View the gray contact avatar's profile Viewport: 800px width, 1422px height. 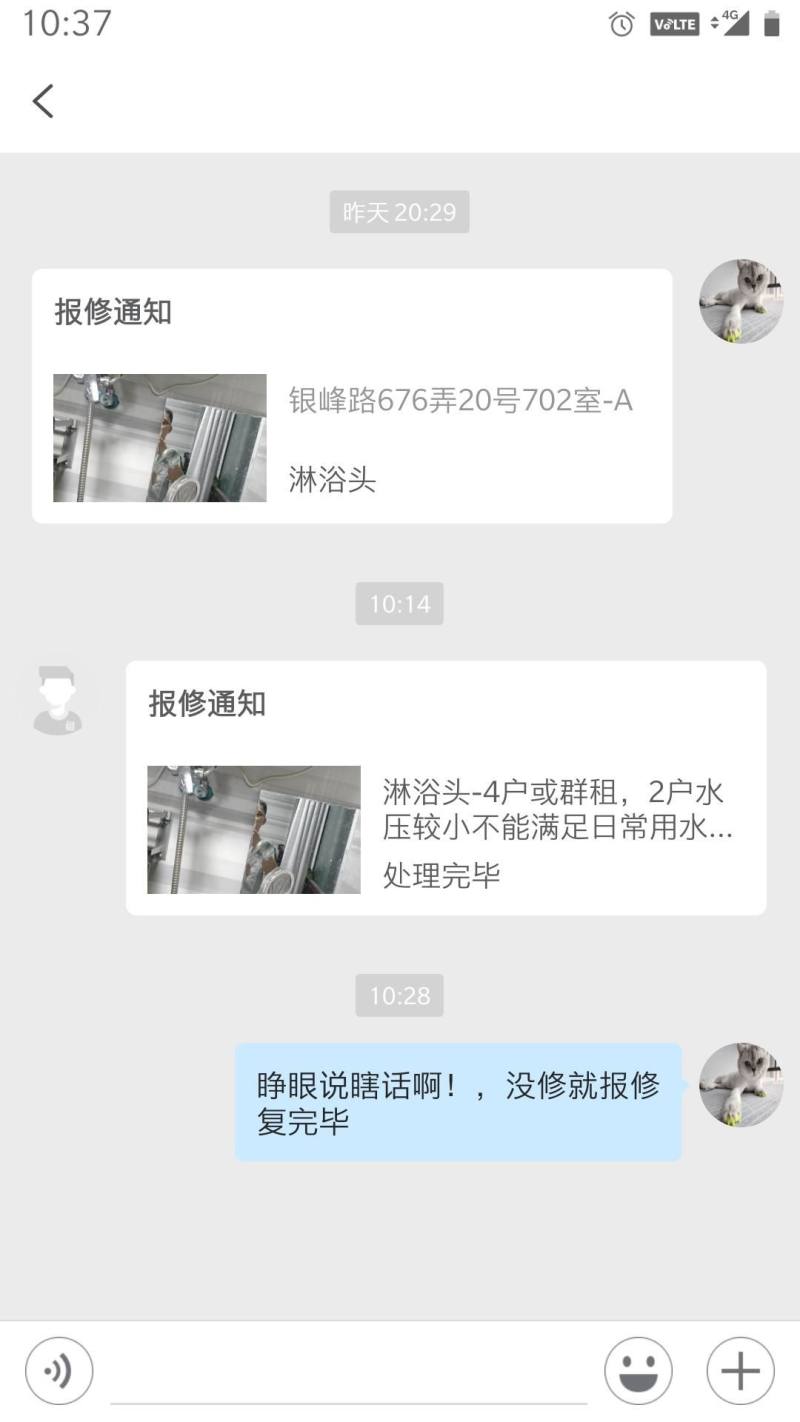(x=58, y=701)
